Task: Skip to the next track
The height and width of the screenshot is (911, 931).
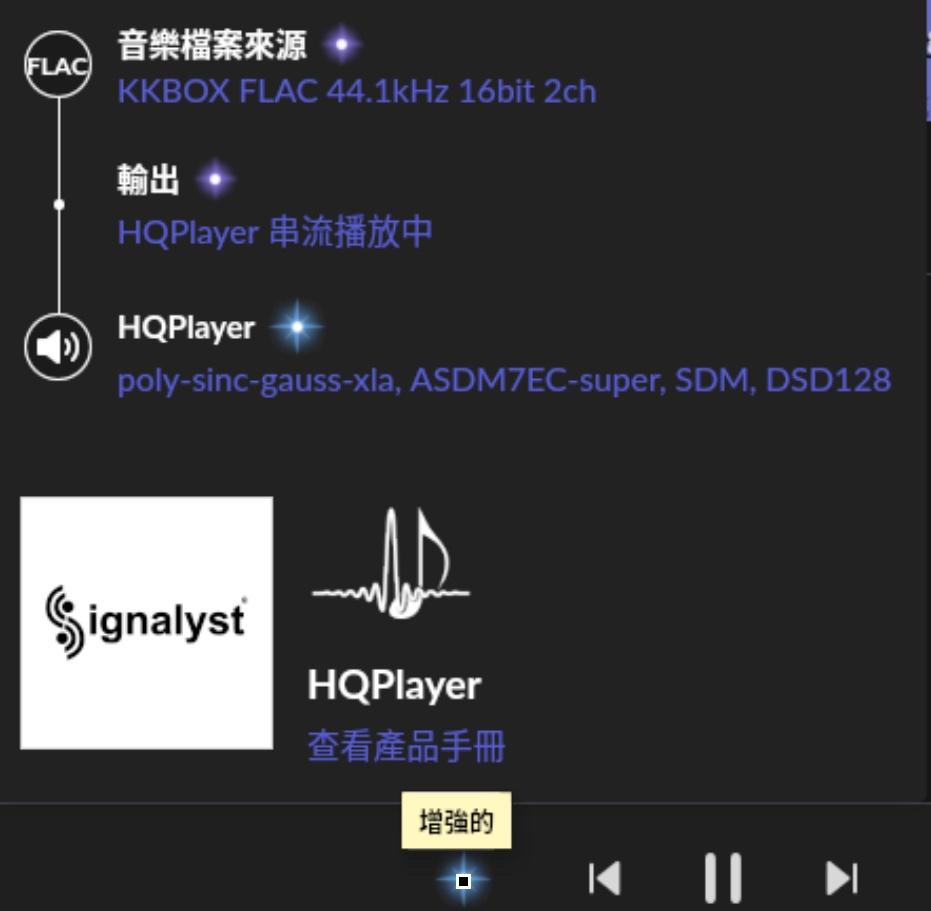Action: click(841, 878)
